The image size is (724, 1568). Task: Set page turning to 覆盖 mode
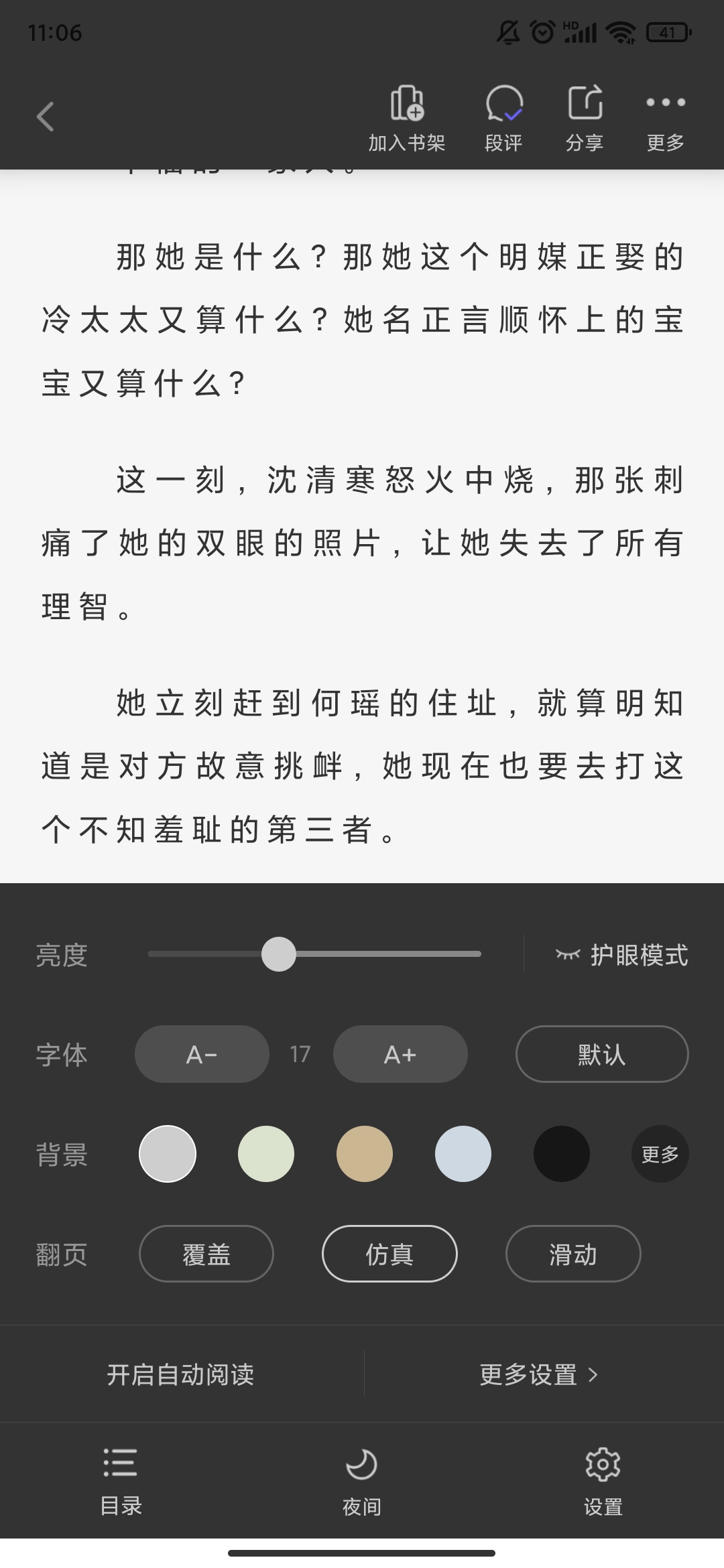click(x=206, y=1254)
